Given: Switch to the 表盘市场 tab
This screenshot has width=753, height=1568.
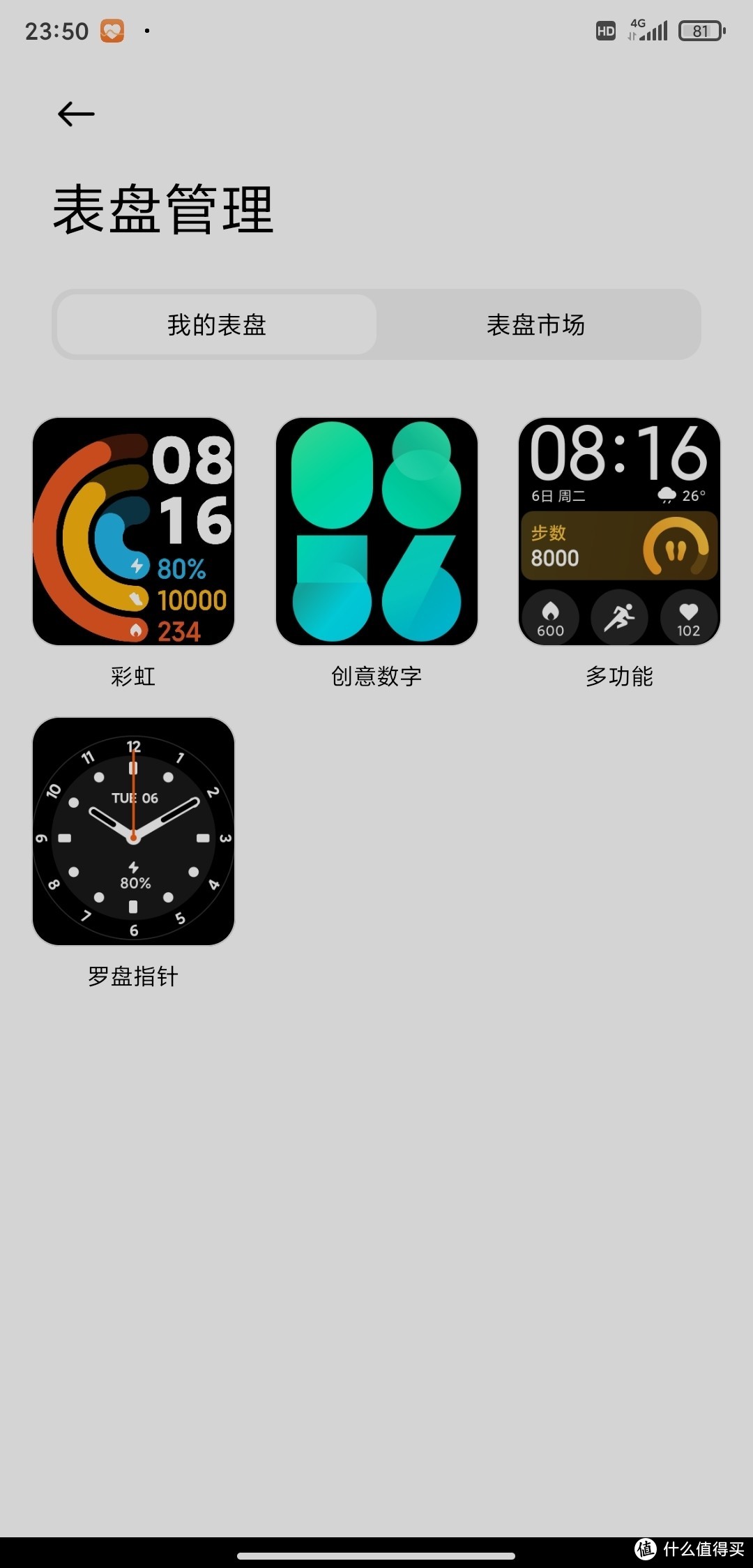Looking at the screenshot, I should [538, 325].
